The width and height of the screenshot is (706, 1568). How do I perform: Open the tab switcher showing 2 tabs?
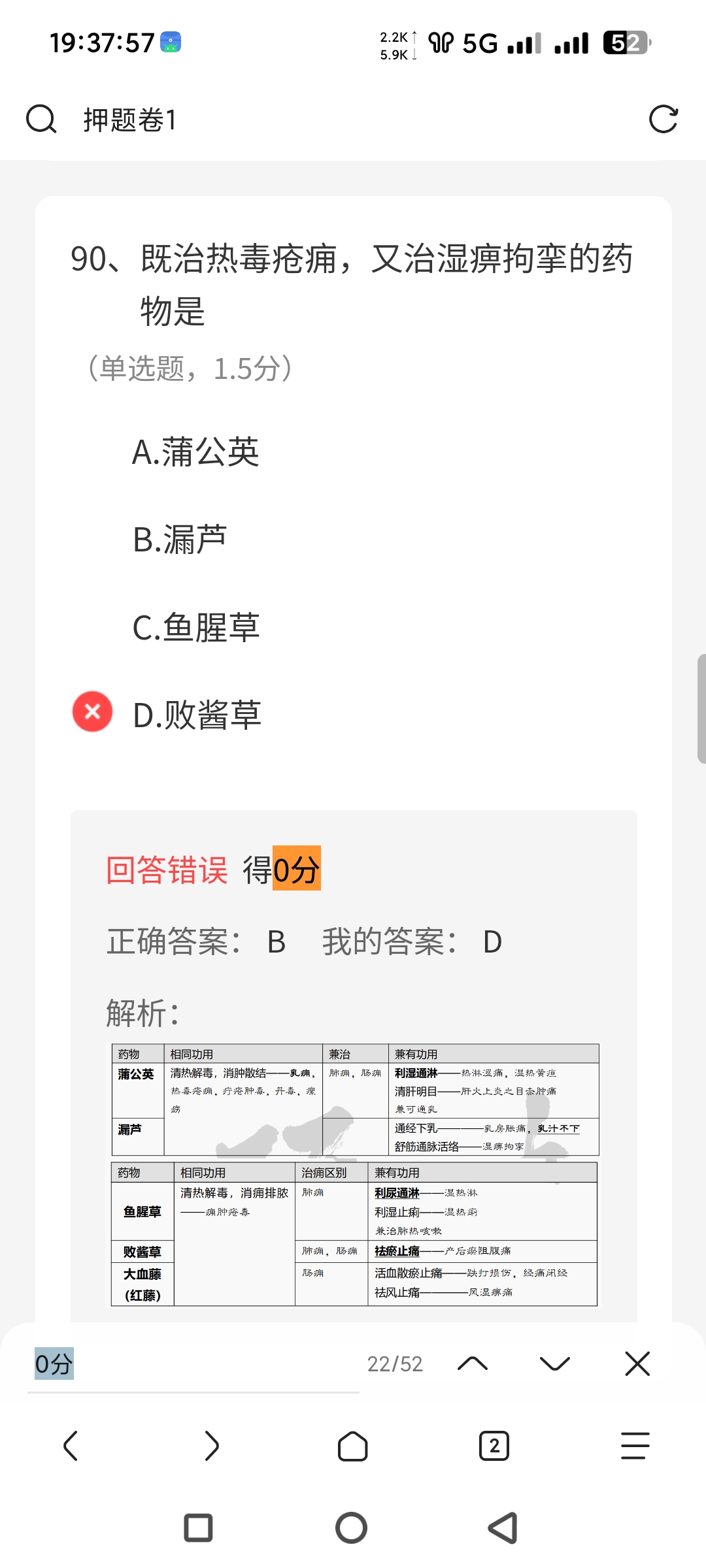pos(494,1446)
